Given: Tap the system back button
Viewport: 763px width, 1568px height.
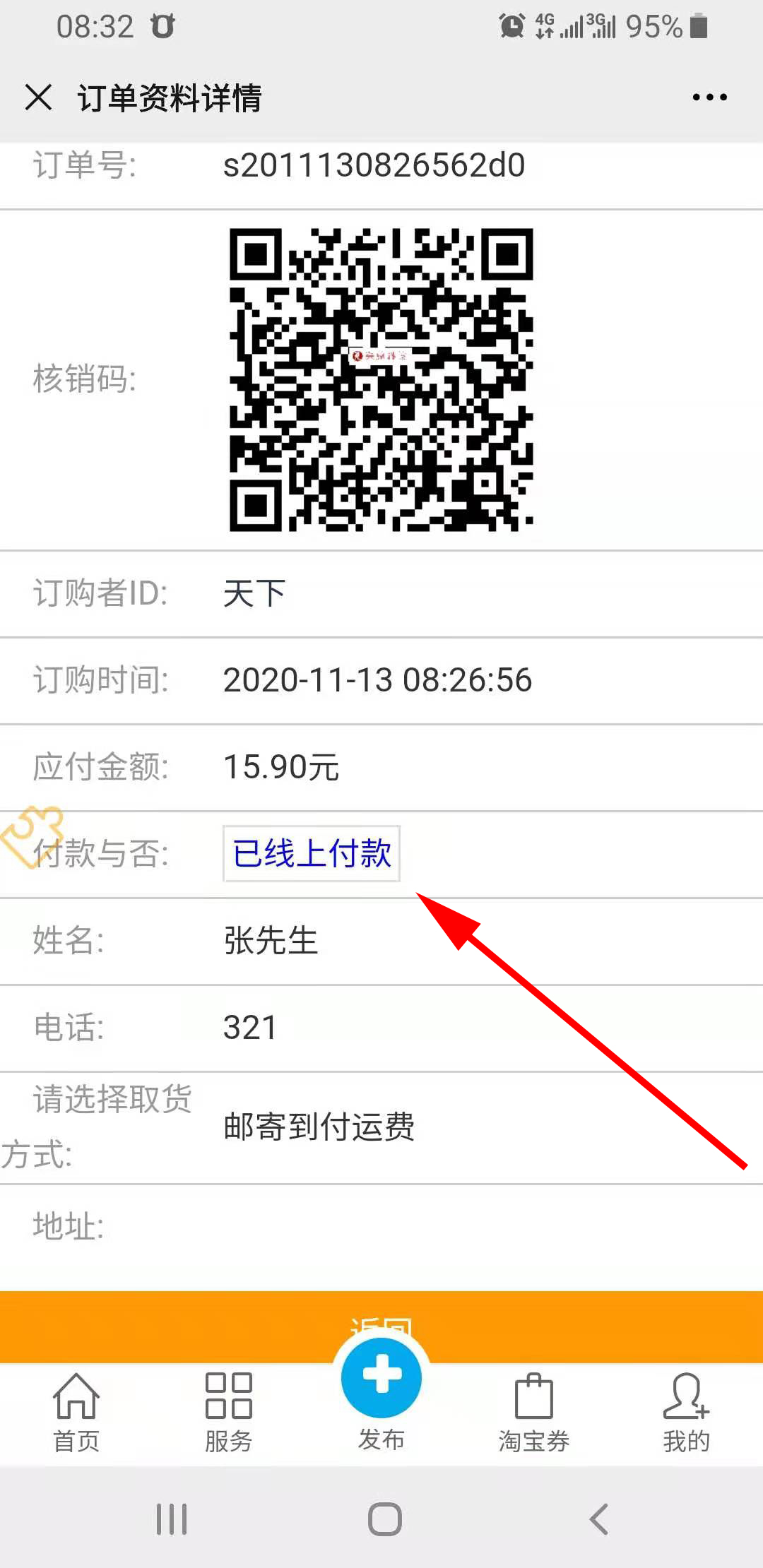Looking at the screenshot, I should [x=599, y=1519].
